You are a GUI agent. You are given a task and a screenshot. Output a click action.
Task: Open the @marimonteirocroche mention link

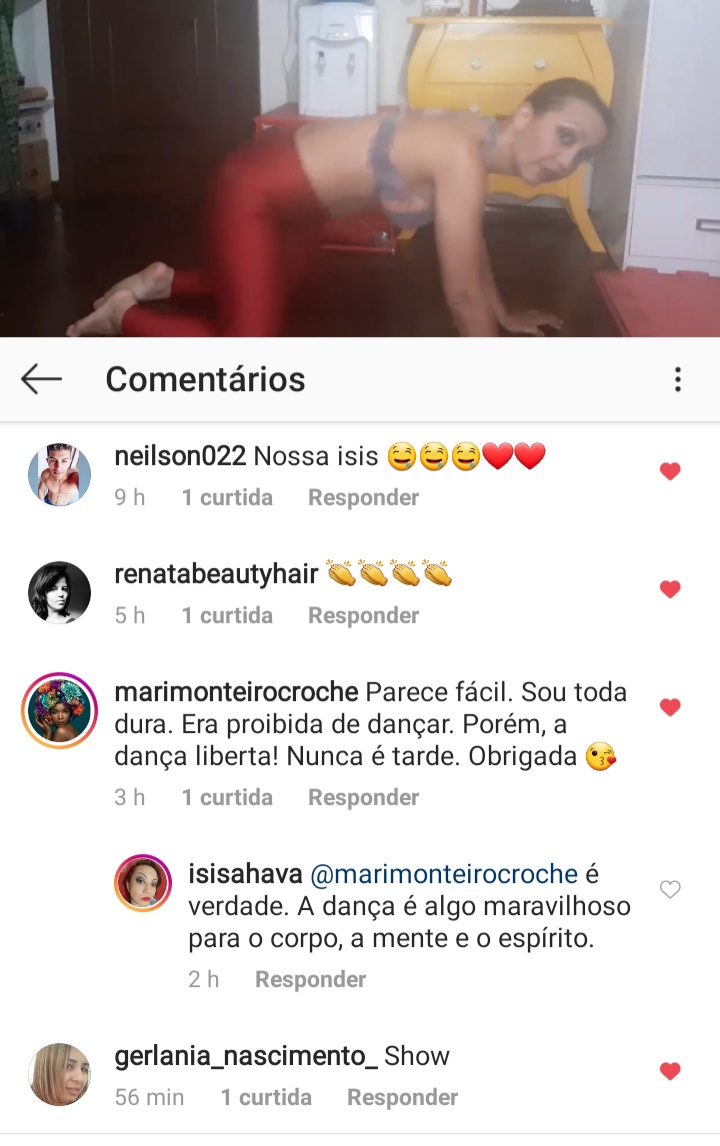[444, 874]
